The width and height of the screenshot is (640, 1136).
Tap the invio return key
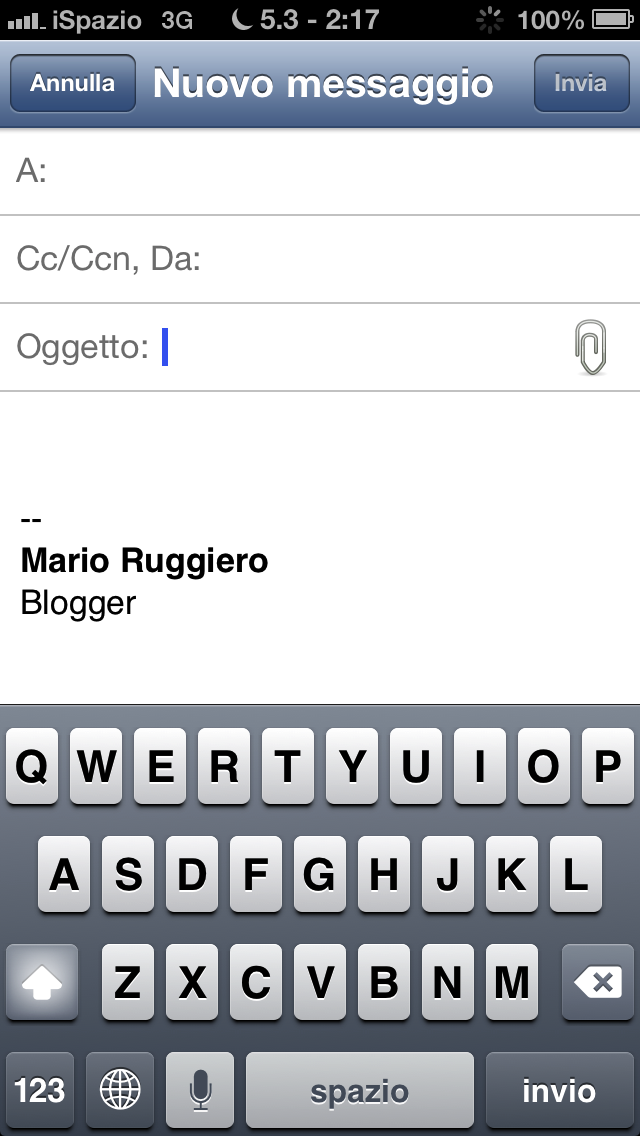tap(559, 1090)
